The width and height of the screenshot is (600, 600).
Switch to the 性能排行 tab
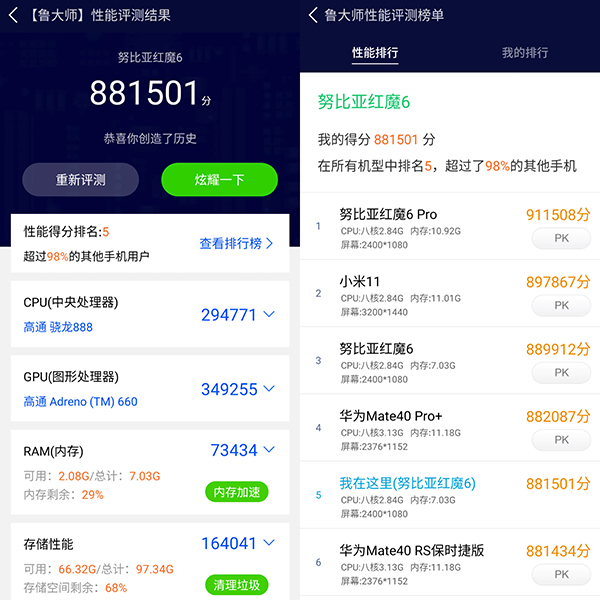pos(375,52)
